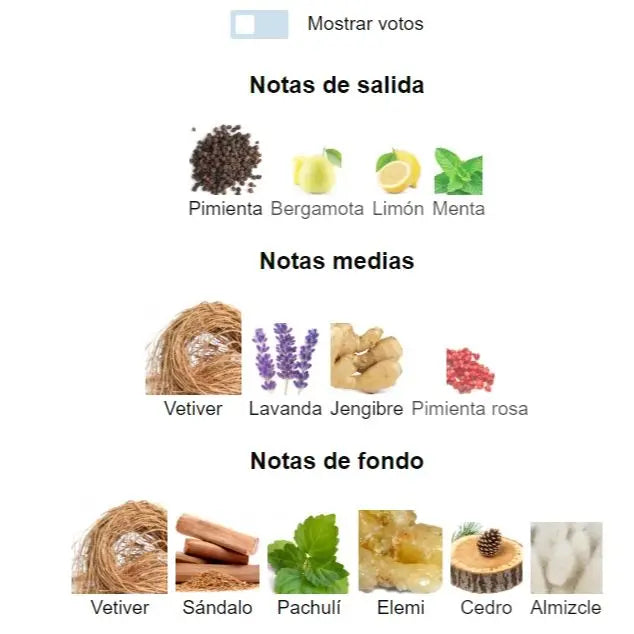Tap the Menta note
Viewport: 634px width, 634px height.
coord(459,171)
